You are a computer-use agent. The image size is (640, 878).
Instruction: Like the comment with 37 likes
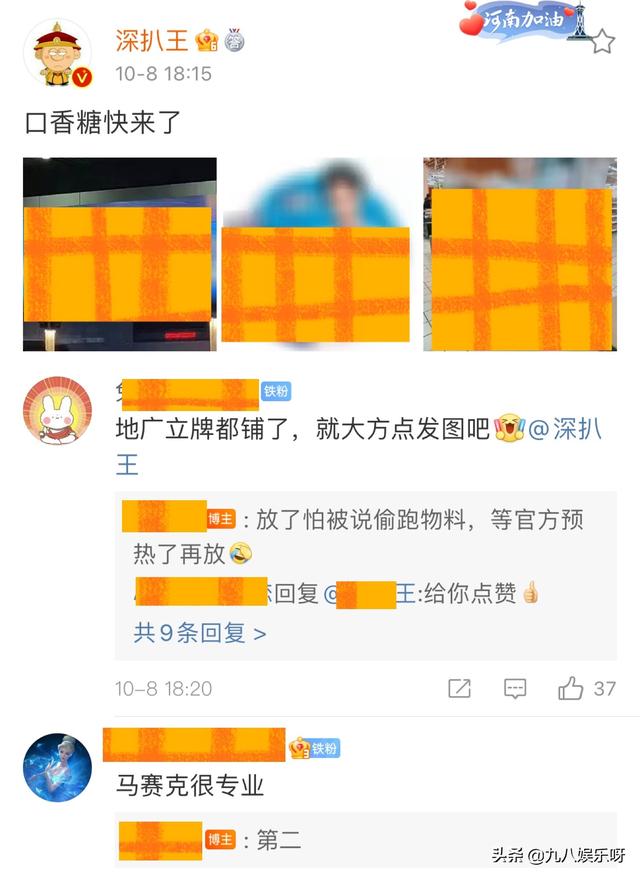(x=571, y=688)
